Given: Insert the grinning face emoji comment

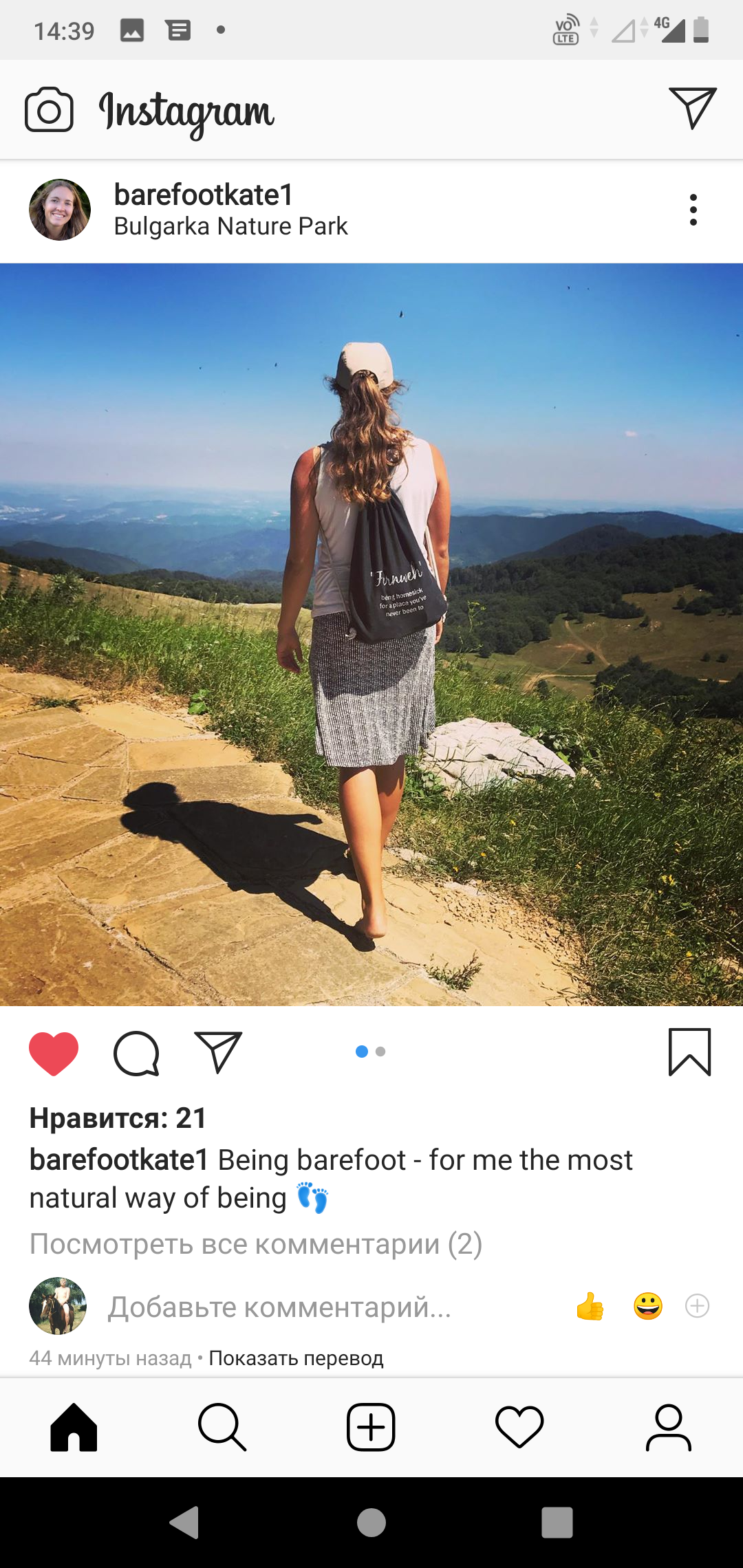Looking at the screenshot, I should click(x=648, y=1306).
